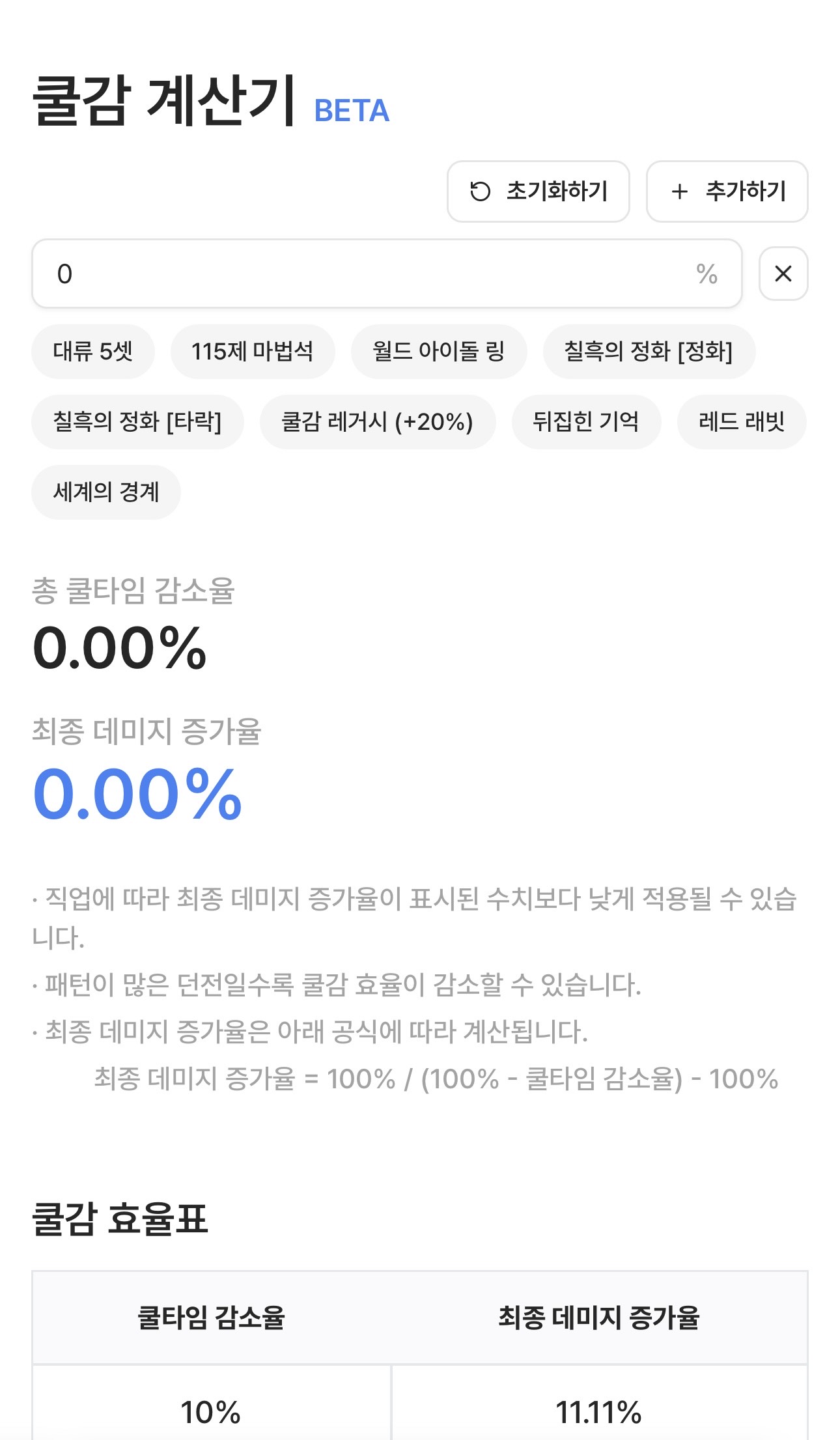Select the 대류 5셋 chip
This screenshot has width=840, height=1440.
92,352
